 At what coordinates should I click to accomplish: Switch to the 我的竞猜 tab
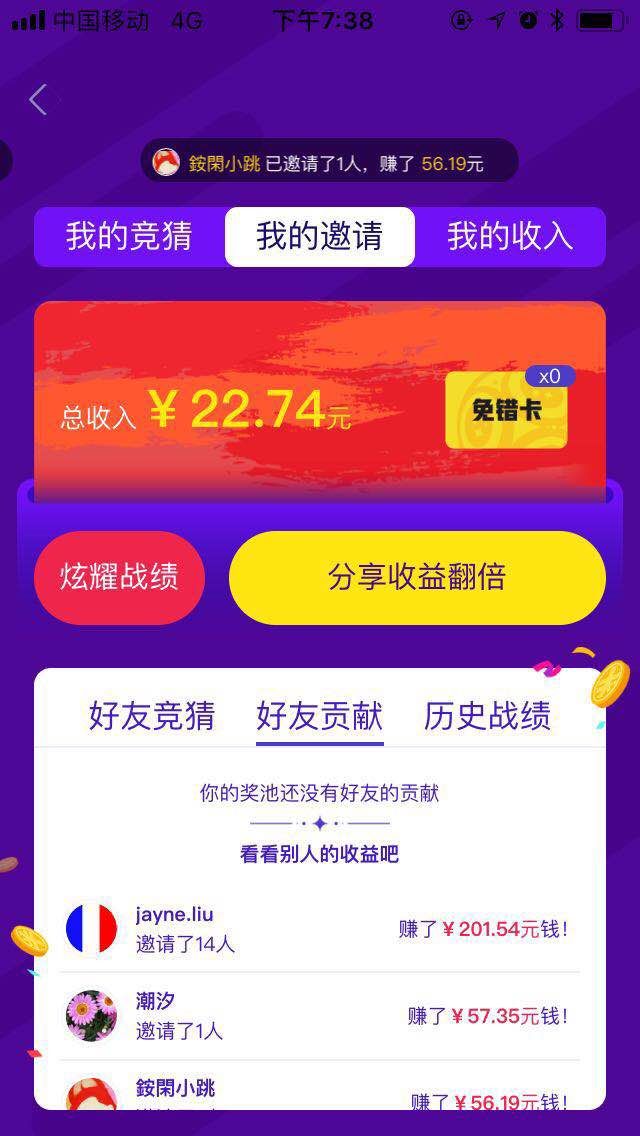pos(129,237)
